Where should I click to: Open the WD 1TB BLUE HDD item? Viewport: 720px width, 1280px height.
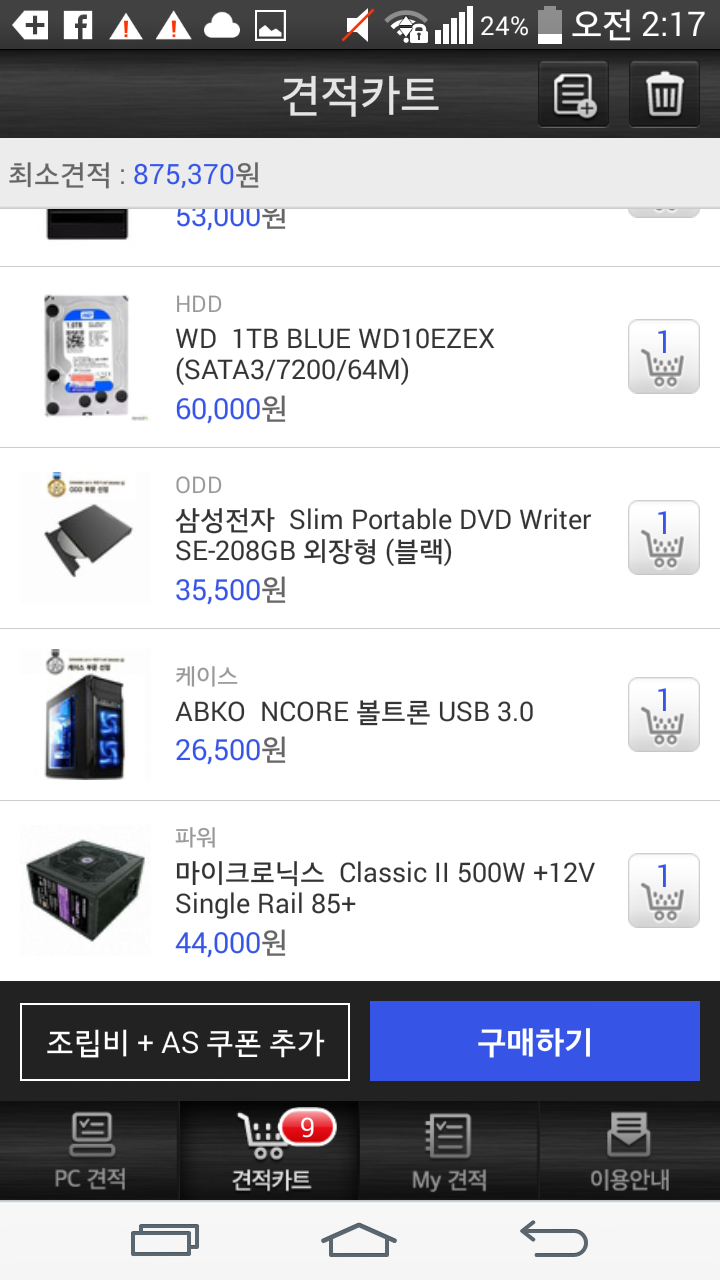click(x=335, y=355)
